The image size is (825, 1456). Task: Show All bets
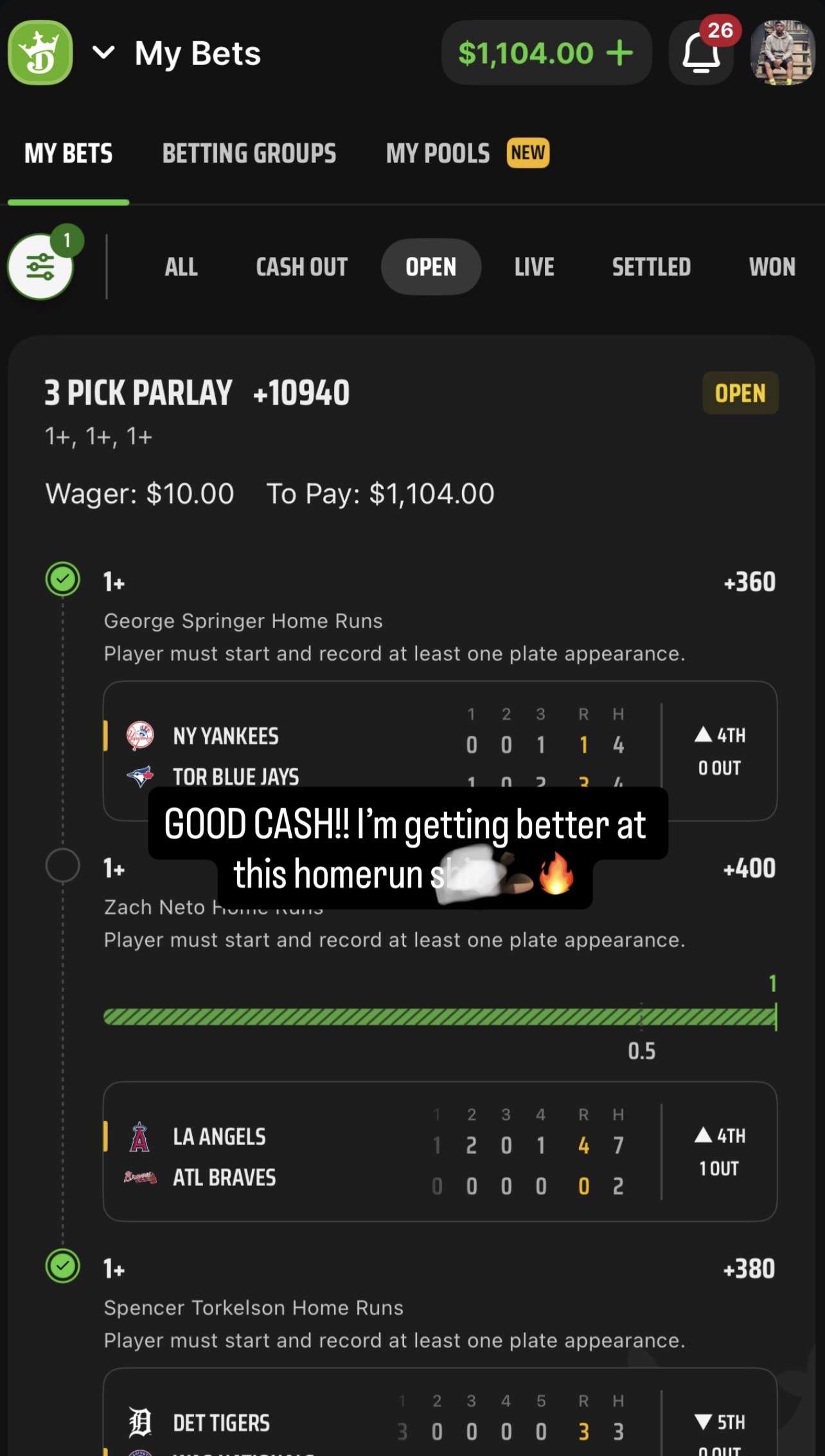(181, 267)
